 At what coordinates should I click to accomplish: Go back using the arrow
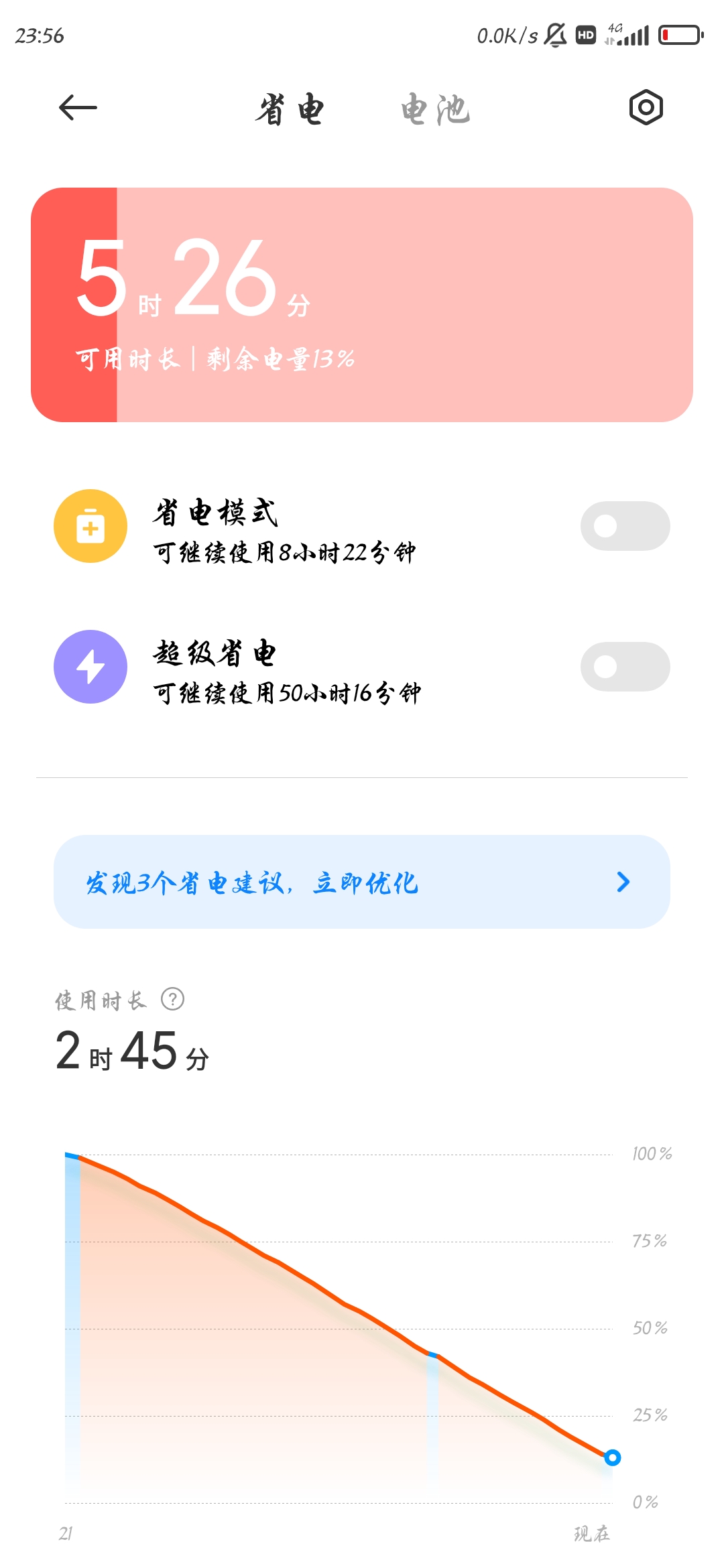pos(78,107)
